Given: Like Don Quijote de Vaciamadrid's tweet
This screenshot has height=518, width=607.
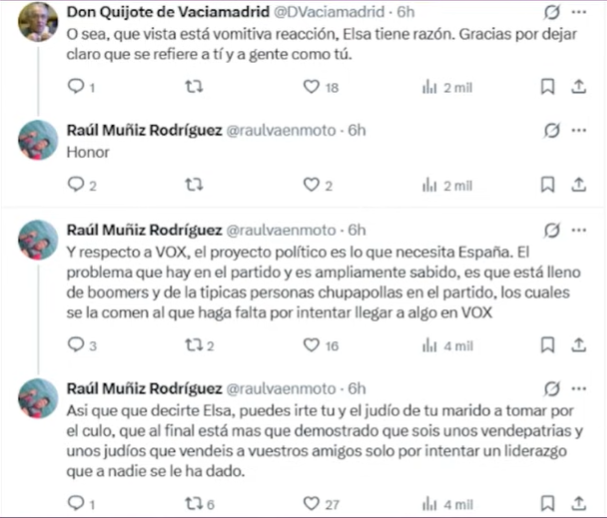Looking at the screenshot, I should click(x=311, y=88).
